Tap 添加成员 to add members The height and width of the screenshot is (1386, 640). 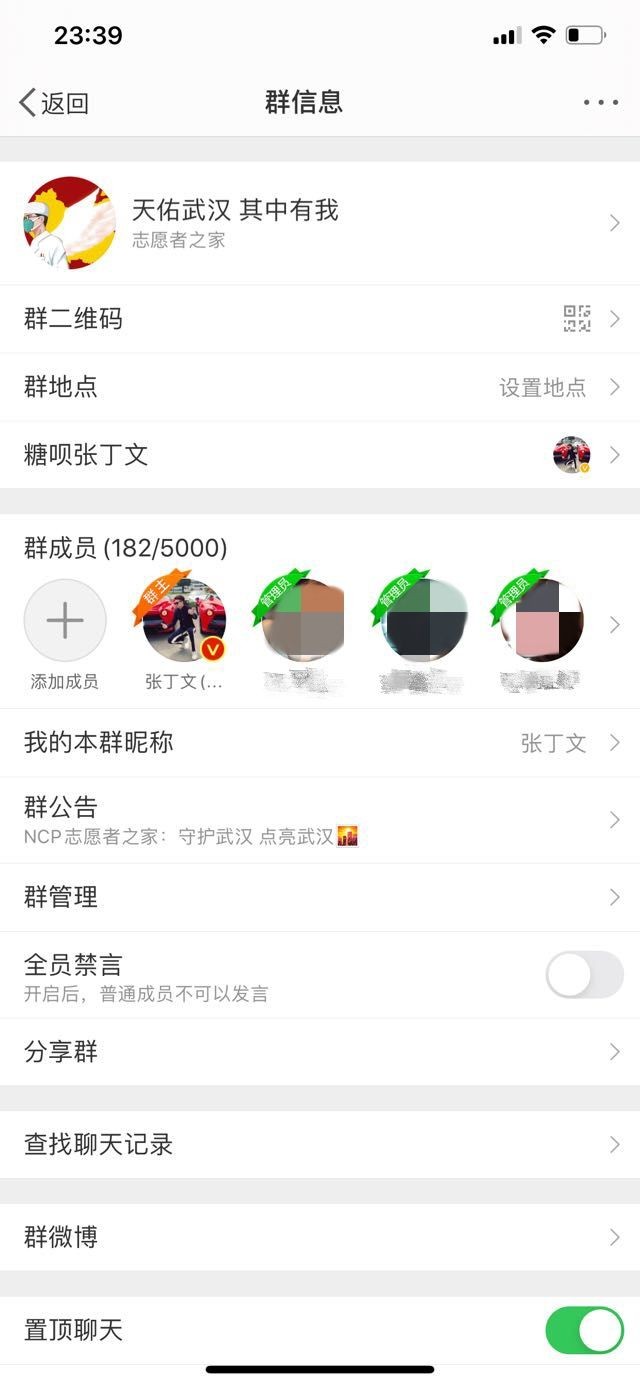point(65,622)
